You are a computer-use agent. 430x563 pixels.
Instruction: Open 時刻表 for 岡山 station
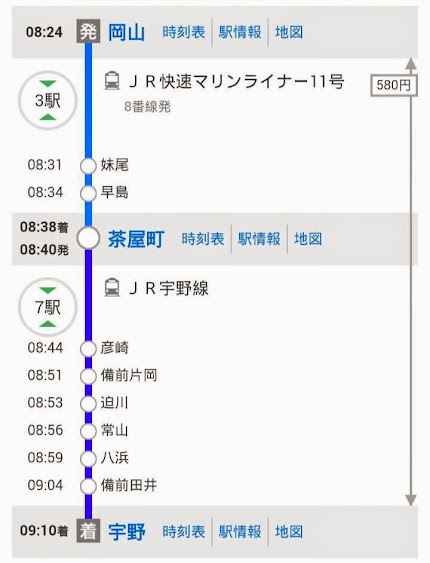click(x=183, y=32)
